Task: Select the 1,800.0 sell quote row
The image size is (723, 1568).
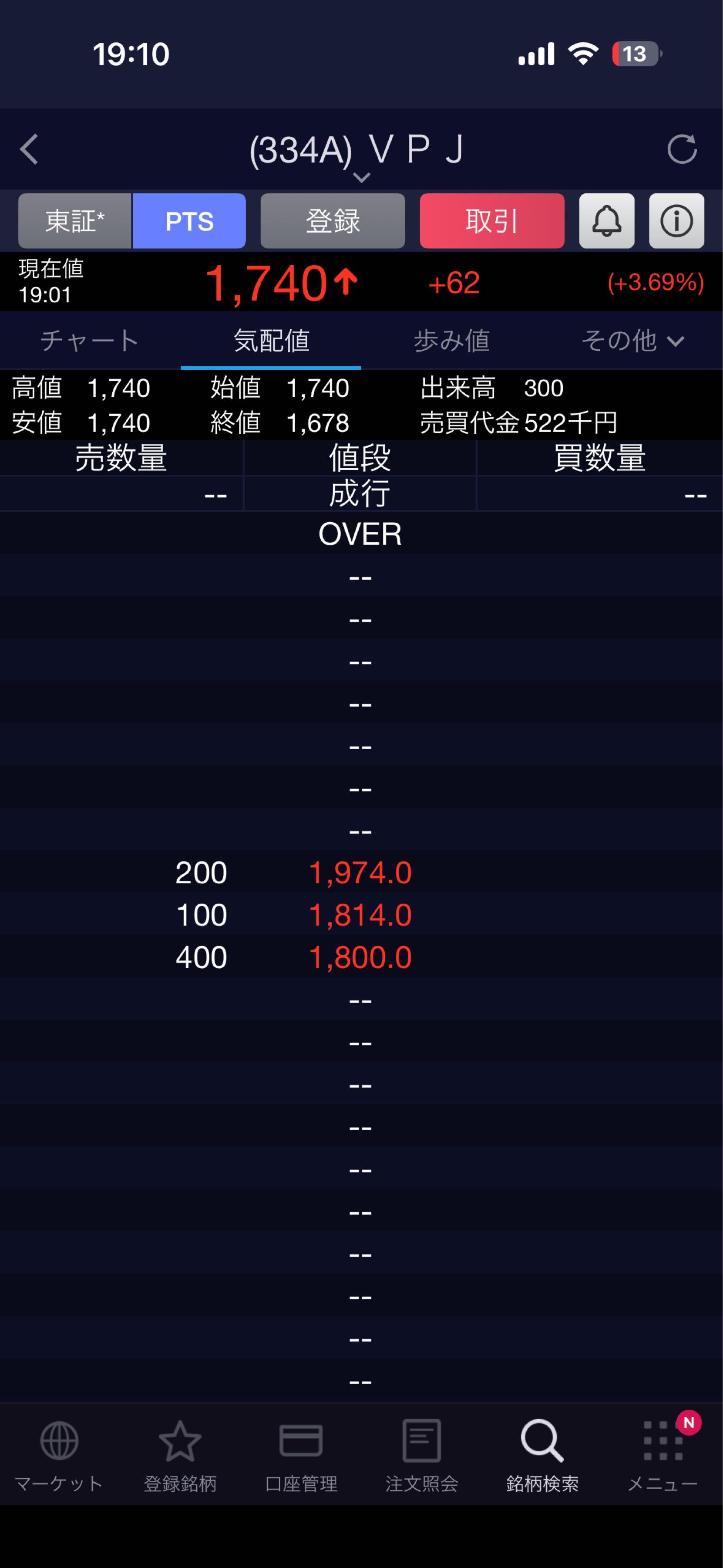Action: tap(360, 957)
